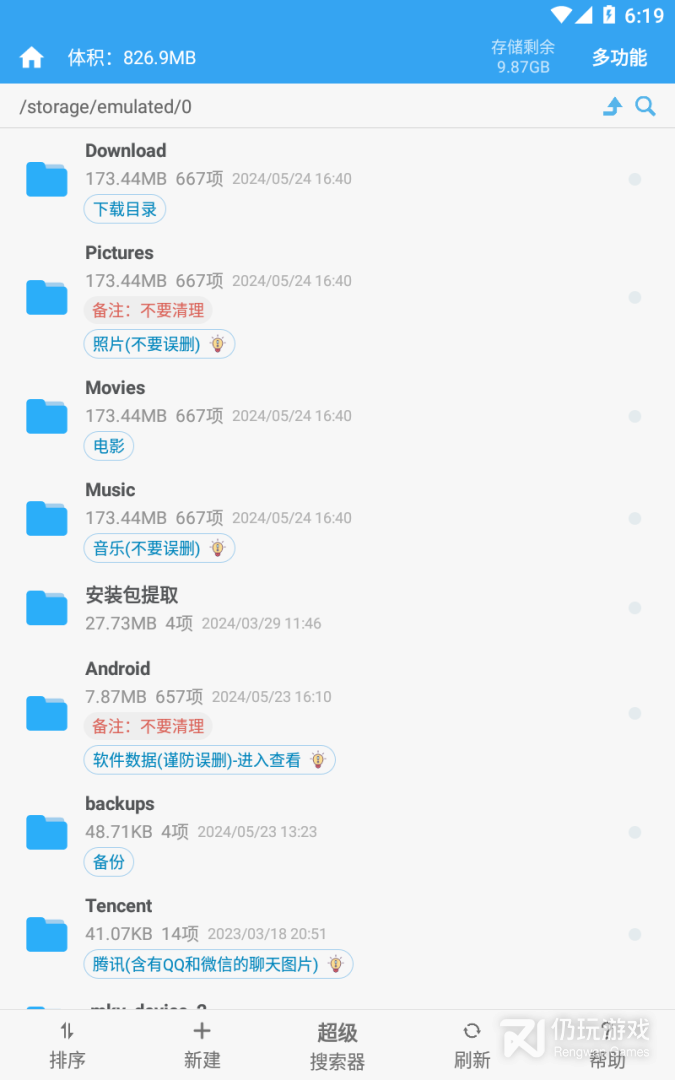Select the Tencent folder's round checkbox

click(634, 935)
